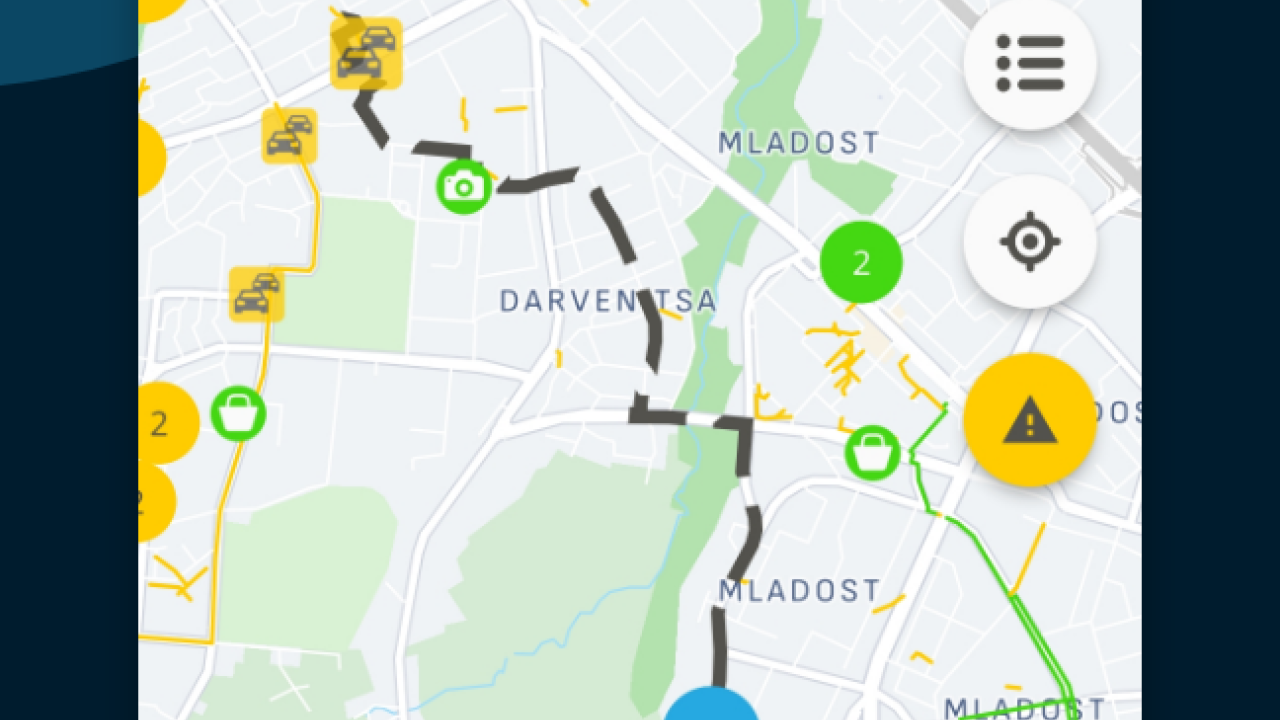The width and height of the screenshot is (1280, 720).
Task: Expand the green cluster marker showing 2
Action: click(861, 262)
